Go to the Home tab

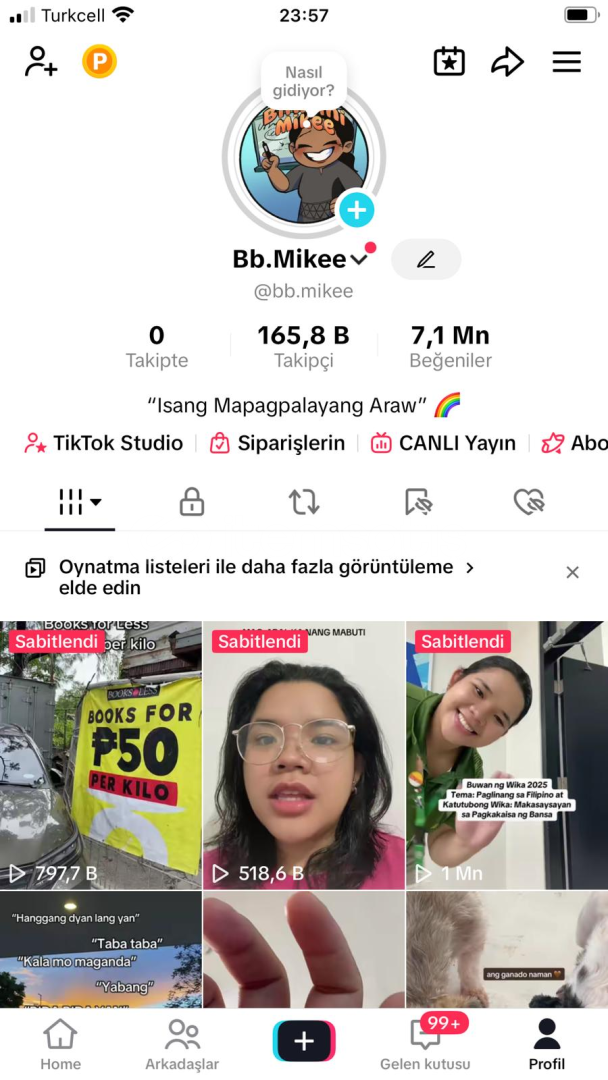tap(61, 1045)
